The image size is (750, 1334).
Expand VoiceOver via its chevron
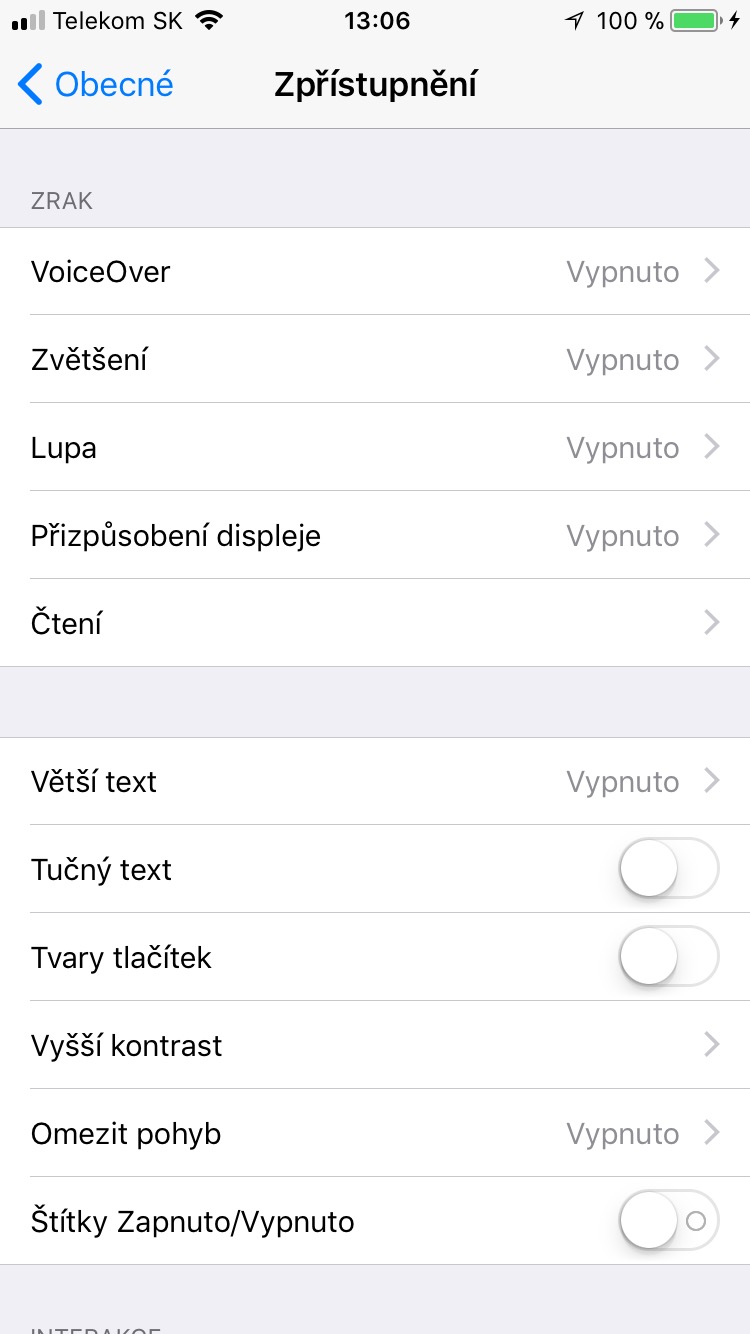coord(711,271)
